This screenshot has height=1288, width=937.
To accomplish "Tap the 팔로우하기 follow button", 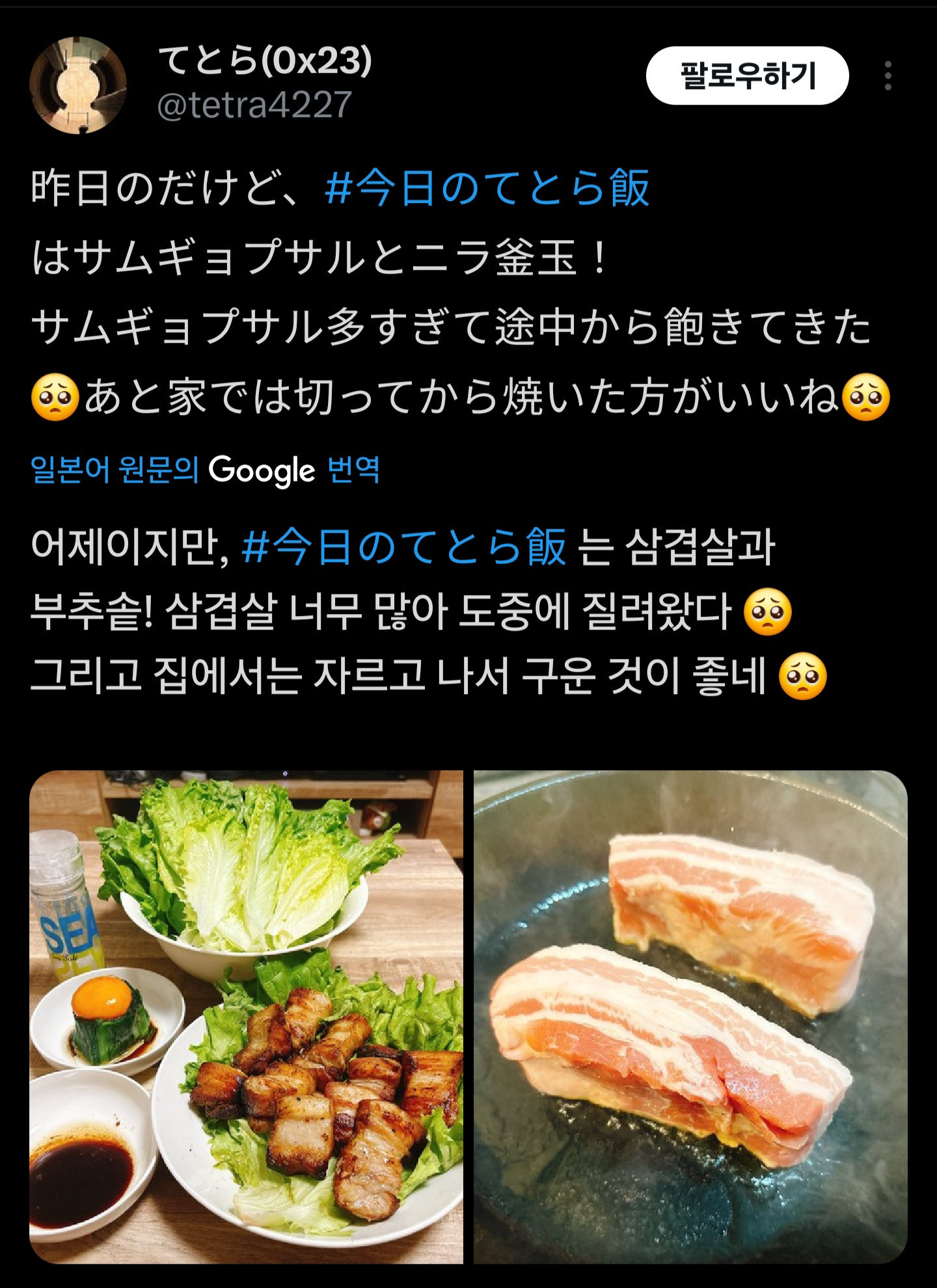I will click(747, 75).
